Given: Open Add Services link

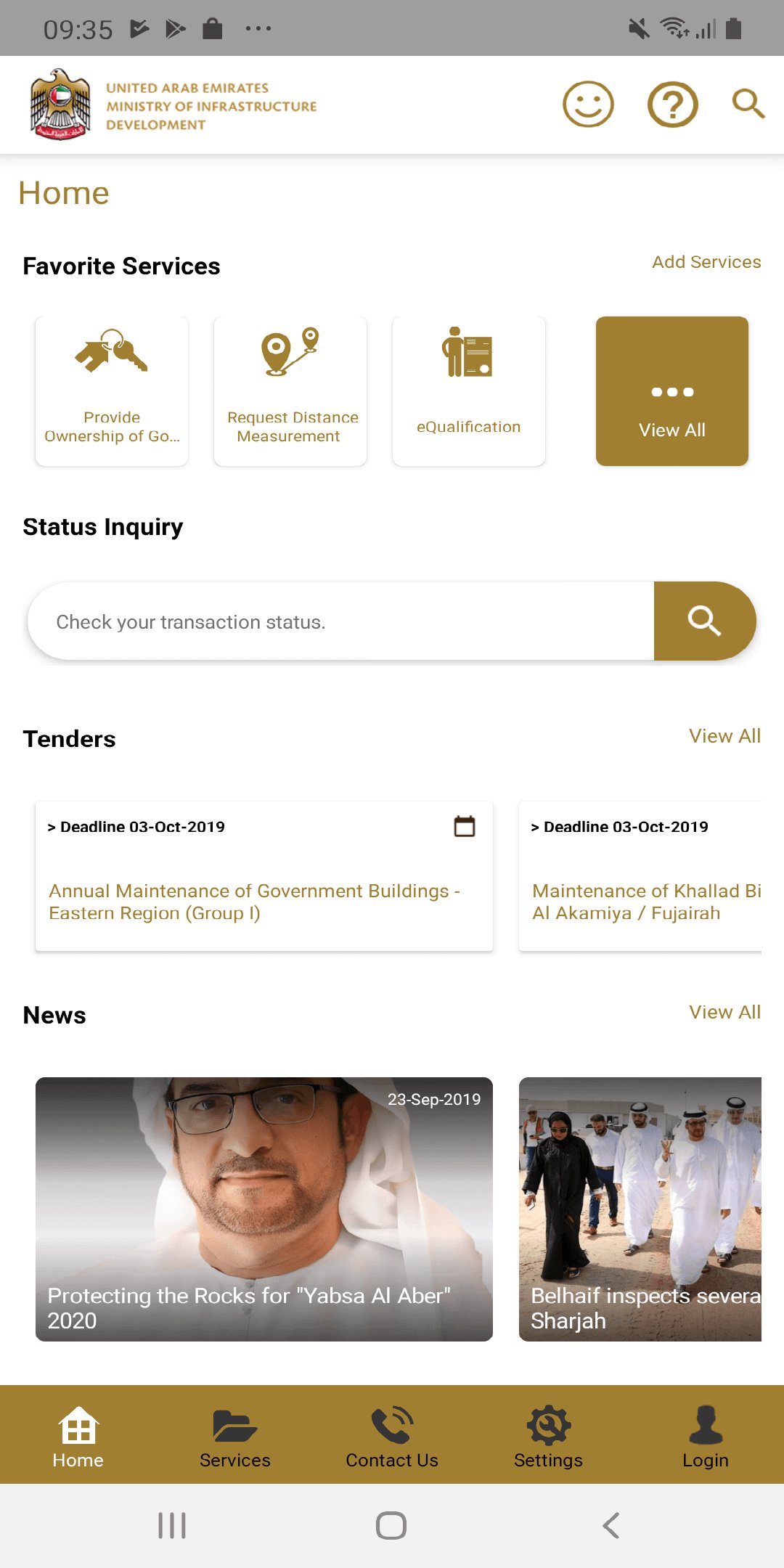Looking at the screenshot, I should click(x=705, y=262).
